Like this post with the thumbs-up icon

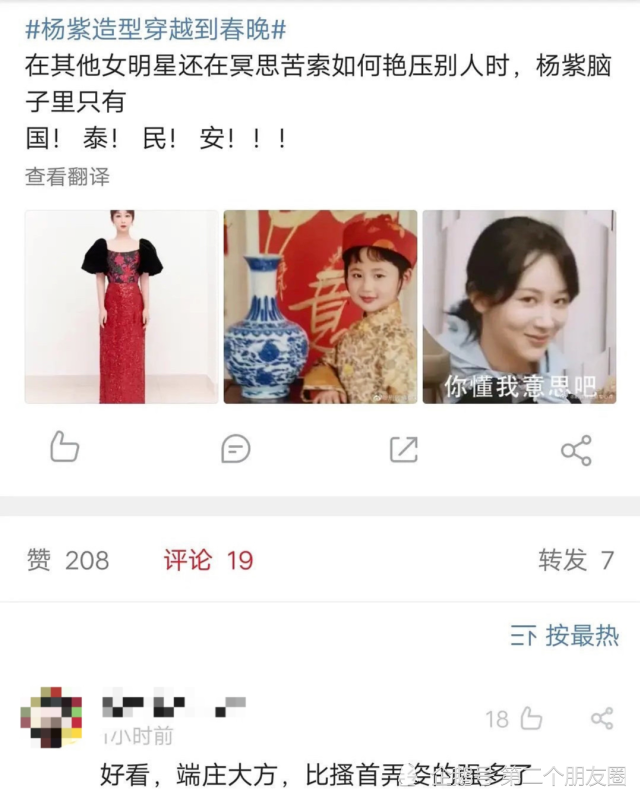[x=64, y=449]
